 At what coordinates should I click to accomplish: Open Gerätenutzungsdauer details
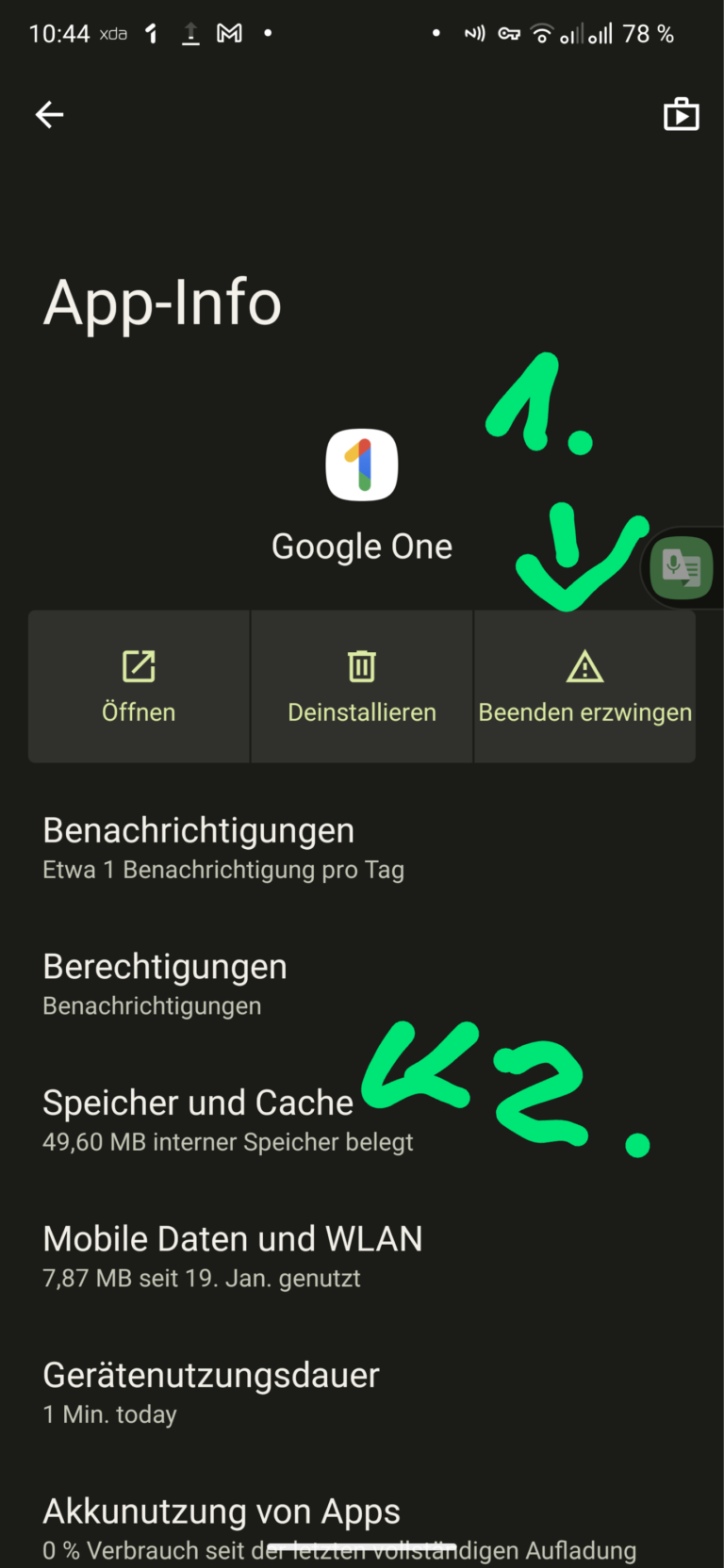point(362,1393)
